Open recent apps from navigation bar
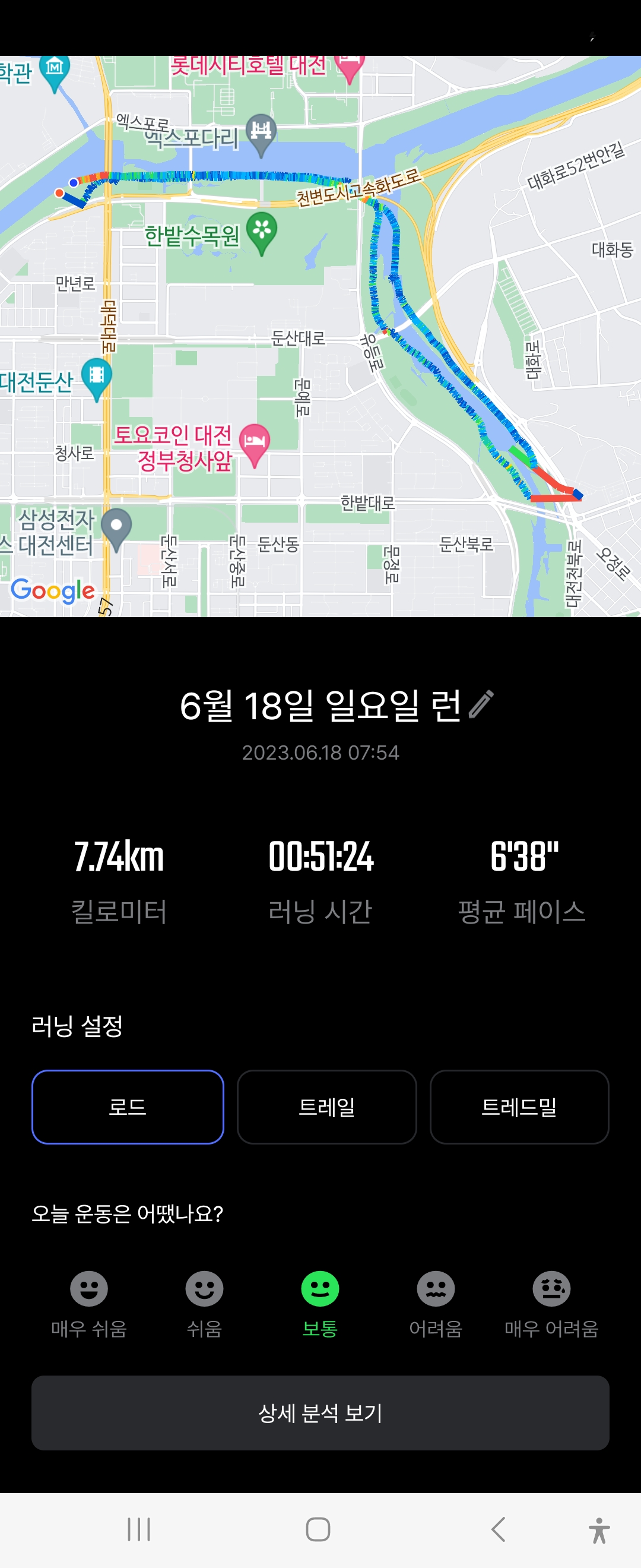Viewport: 641px width, 1568px height. pos(139,1529)
